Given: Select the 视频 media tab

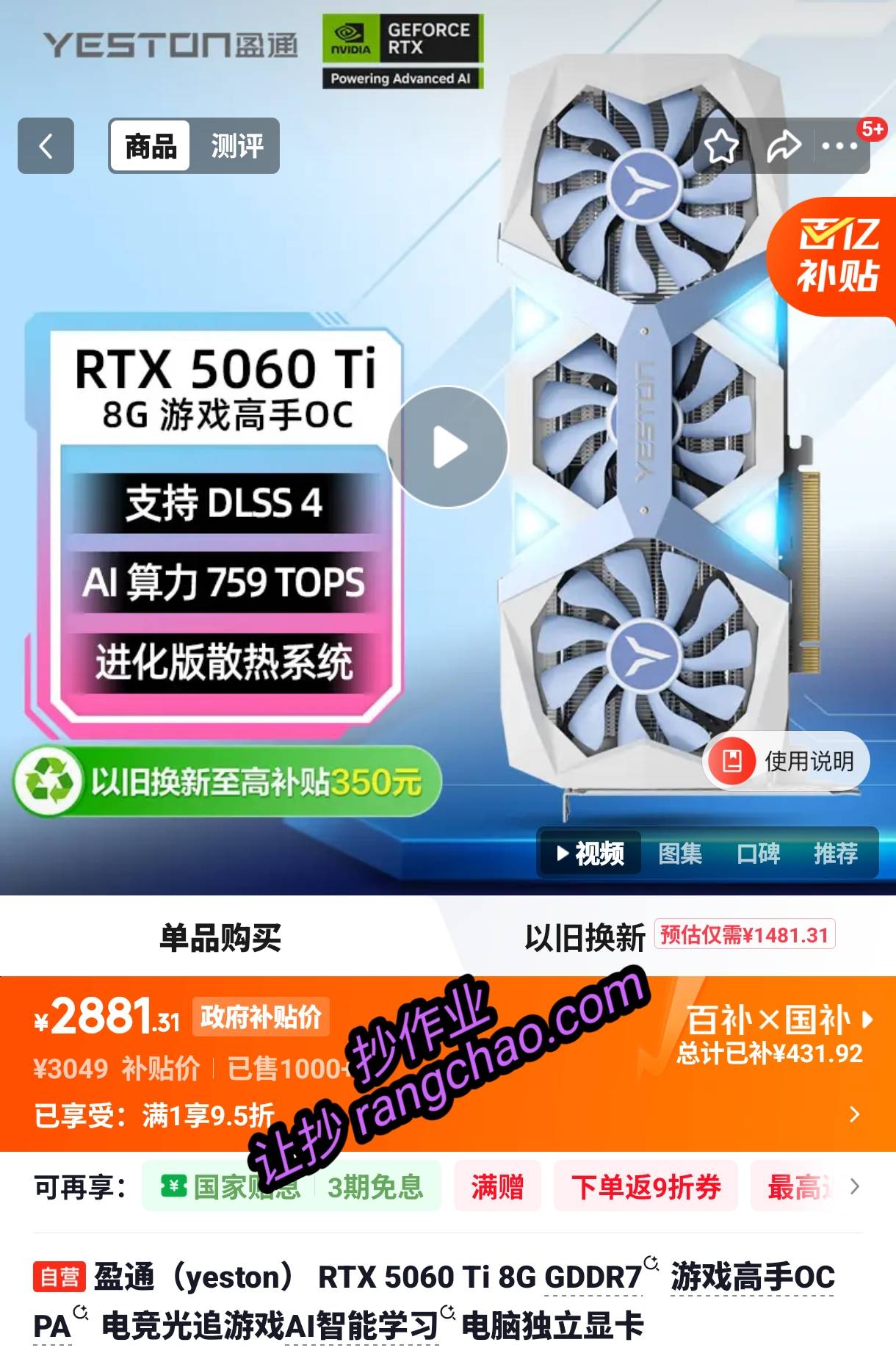Looking at the screenshot, I should (591, 854).
